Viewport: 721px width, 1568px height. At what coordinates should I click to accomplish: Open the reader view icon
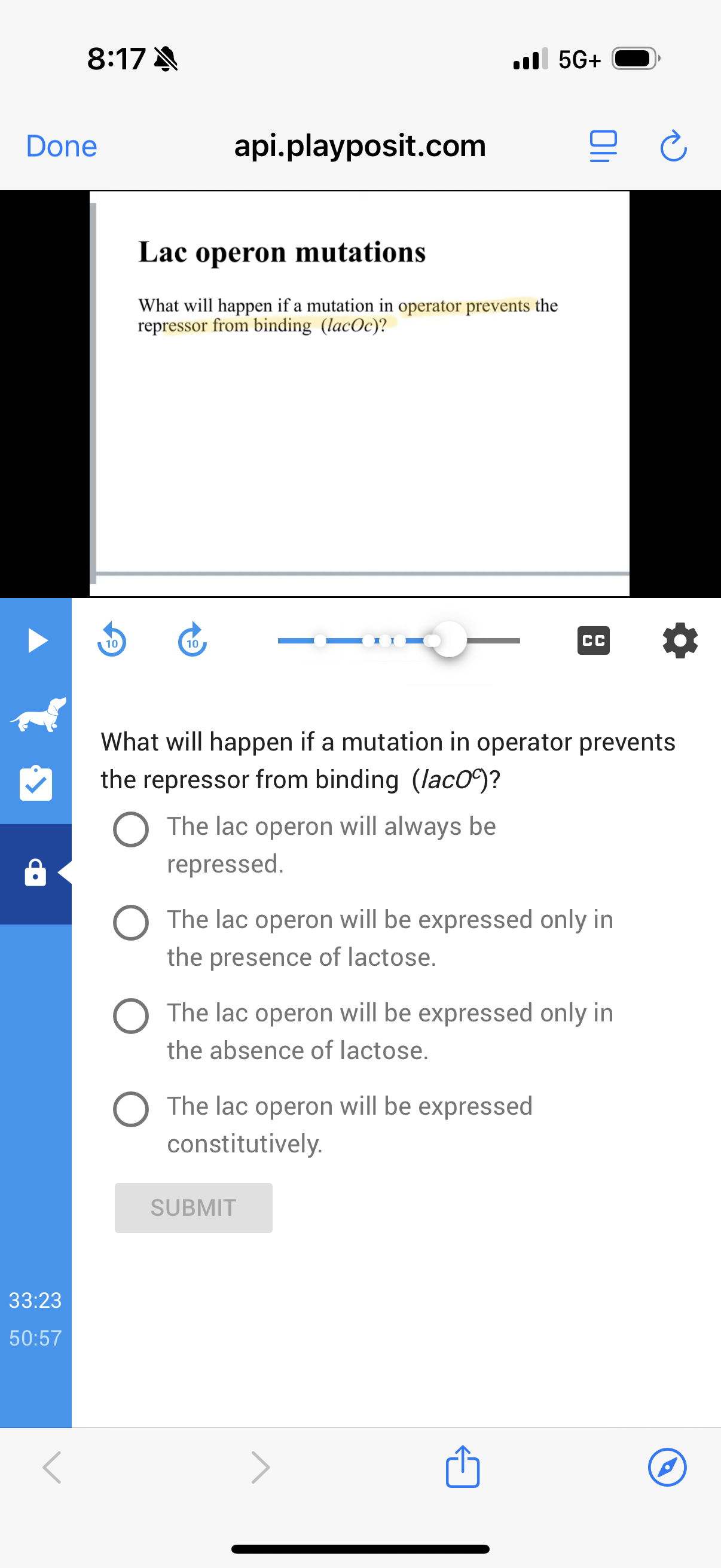603,146
